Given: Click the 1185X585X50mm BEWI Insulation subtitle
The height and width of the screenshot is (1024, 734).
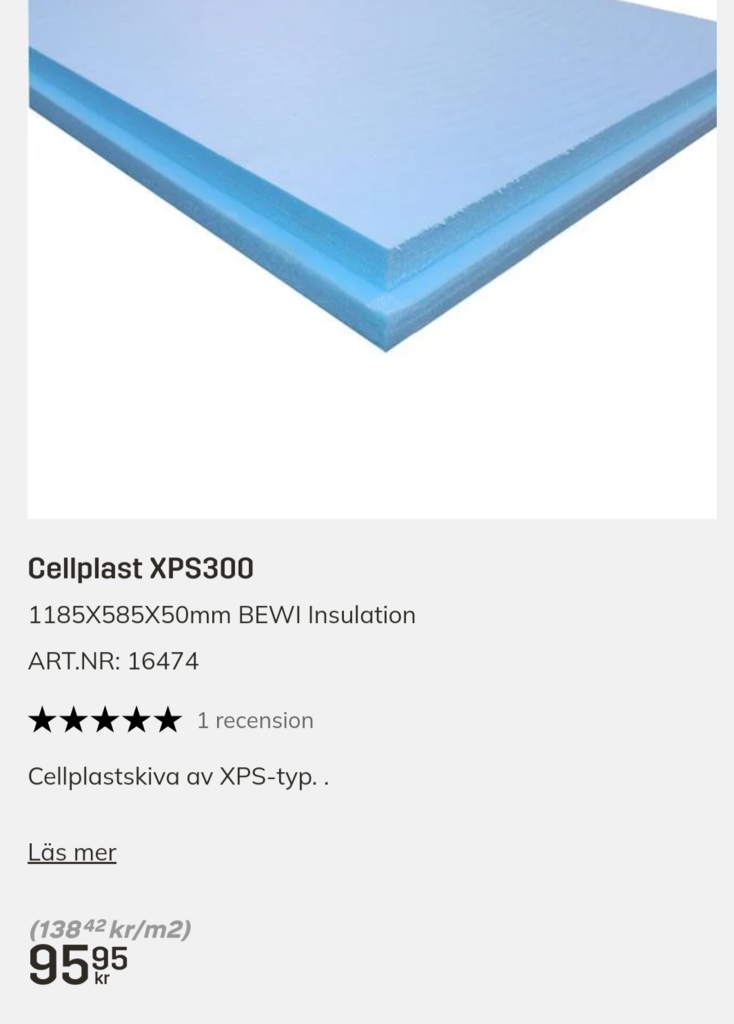Looking at the screenshot, I should point(221,616).
